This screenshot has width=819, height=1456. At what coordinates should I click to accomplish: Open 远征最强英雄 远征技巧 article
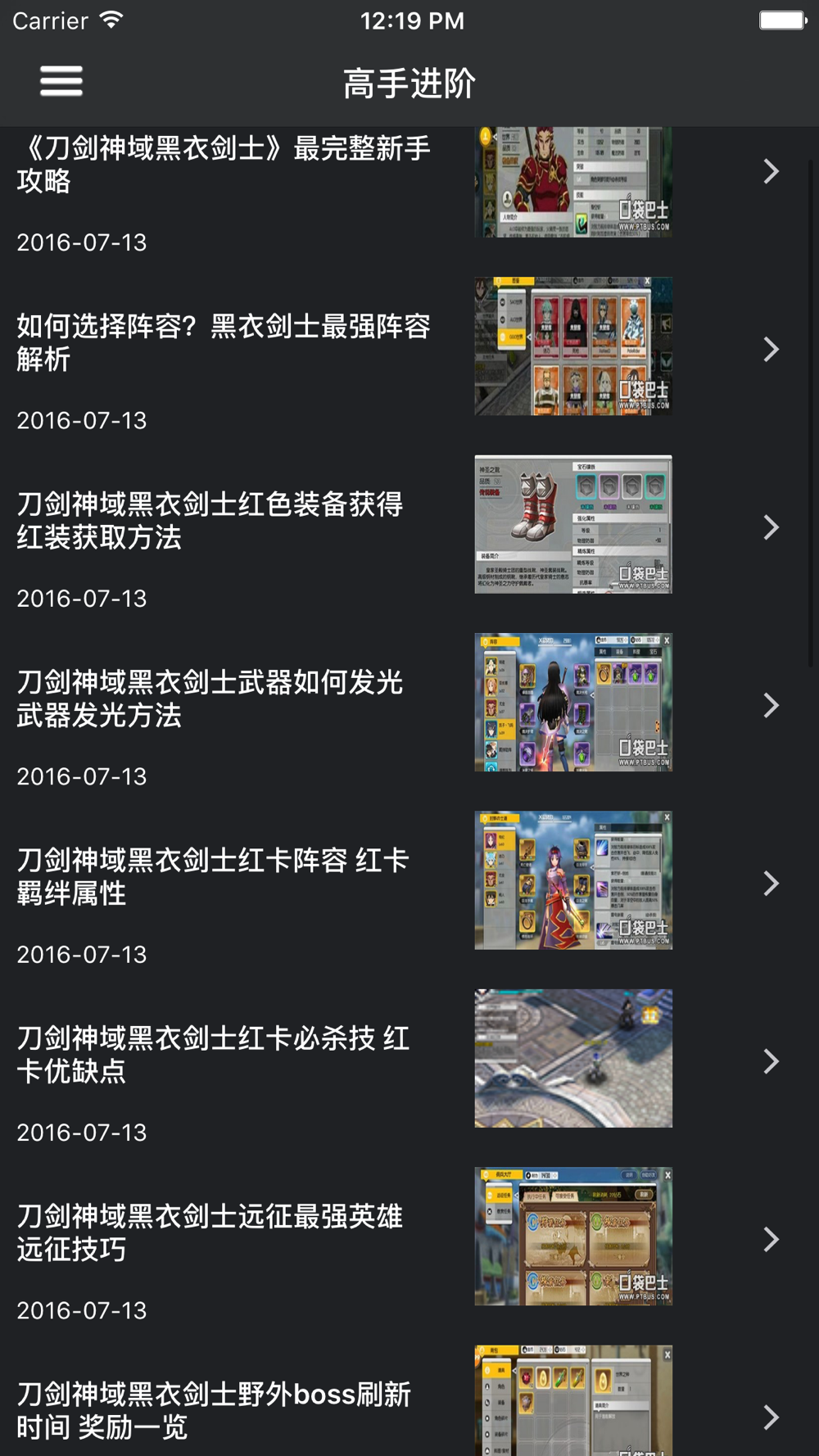tap(210, 1232)
